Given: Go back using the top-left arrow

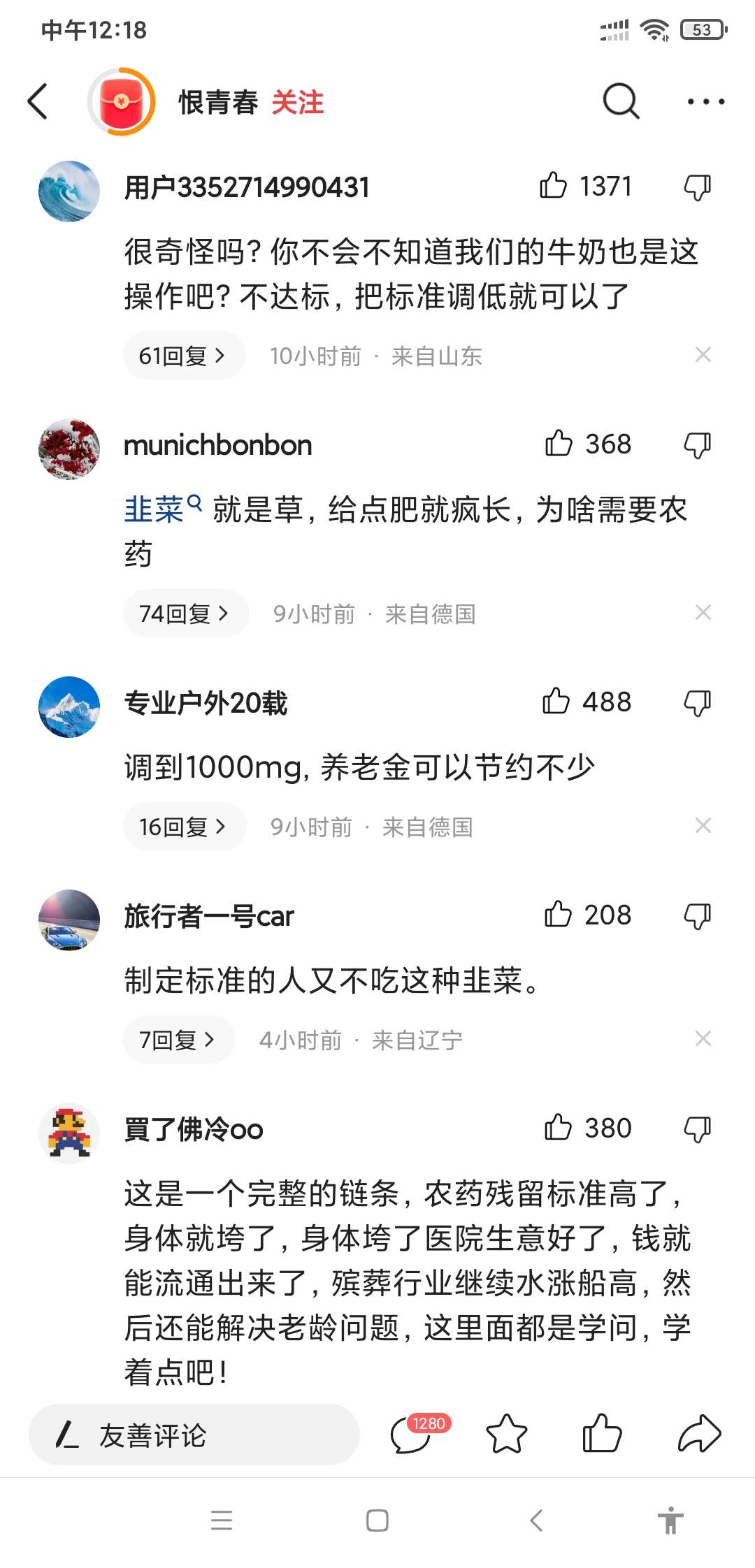Looking at the screenshot, I should 38,102.
